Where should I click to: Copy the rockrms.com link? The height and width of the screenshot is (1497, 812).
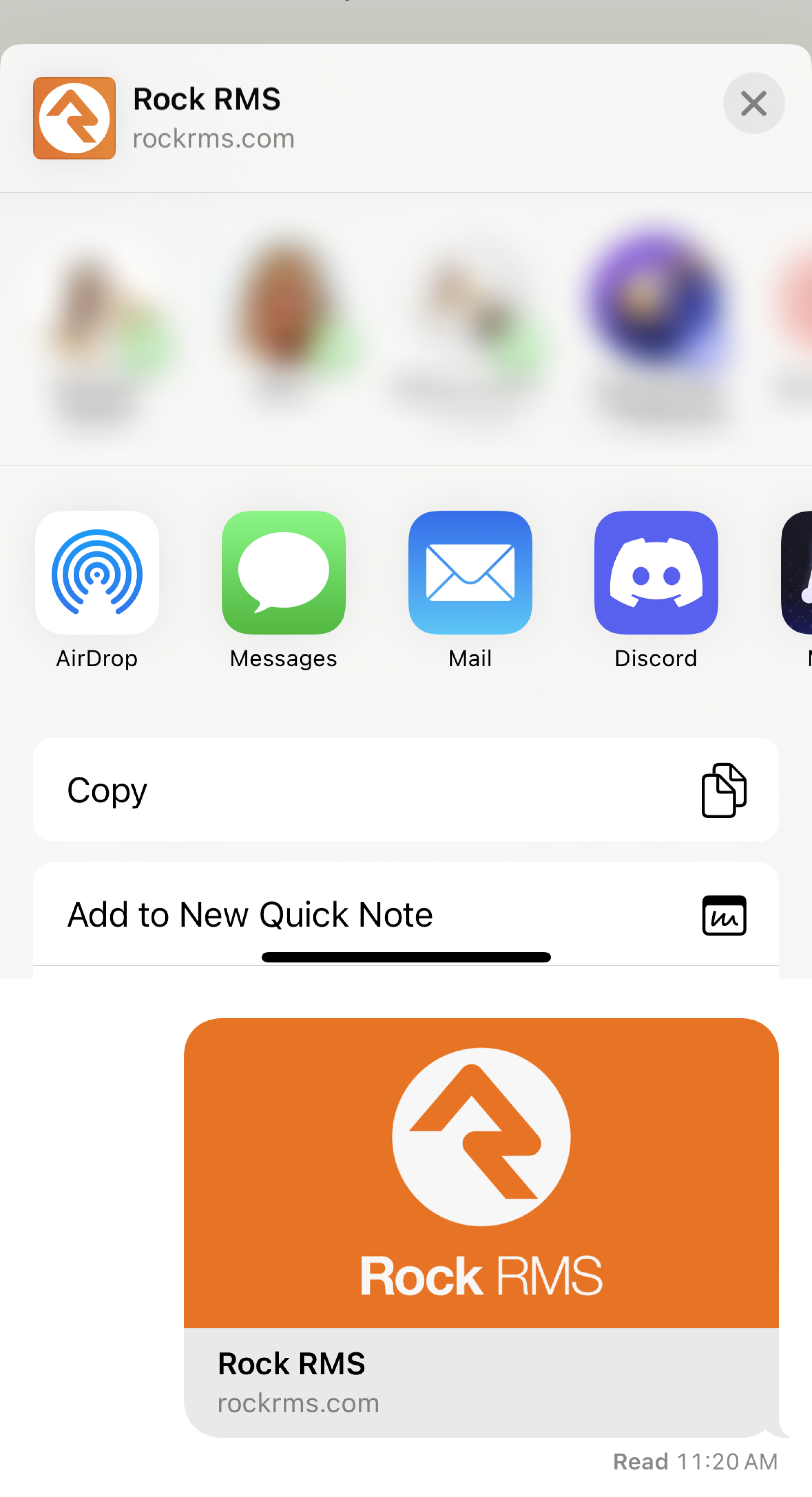405,790
